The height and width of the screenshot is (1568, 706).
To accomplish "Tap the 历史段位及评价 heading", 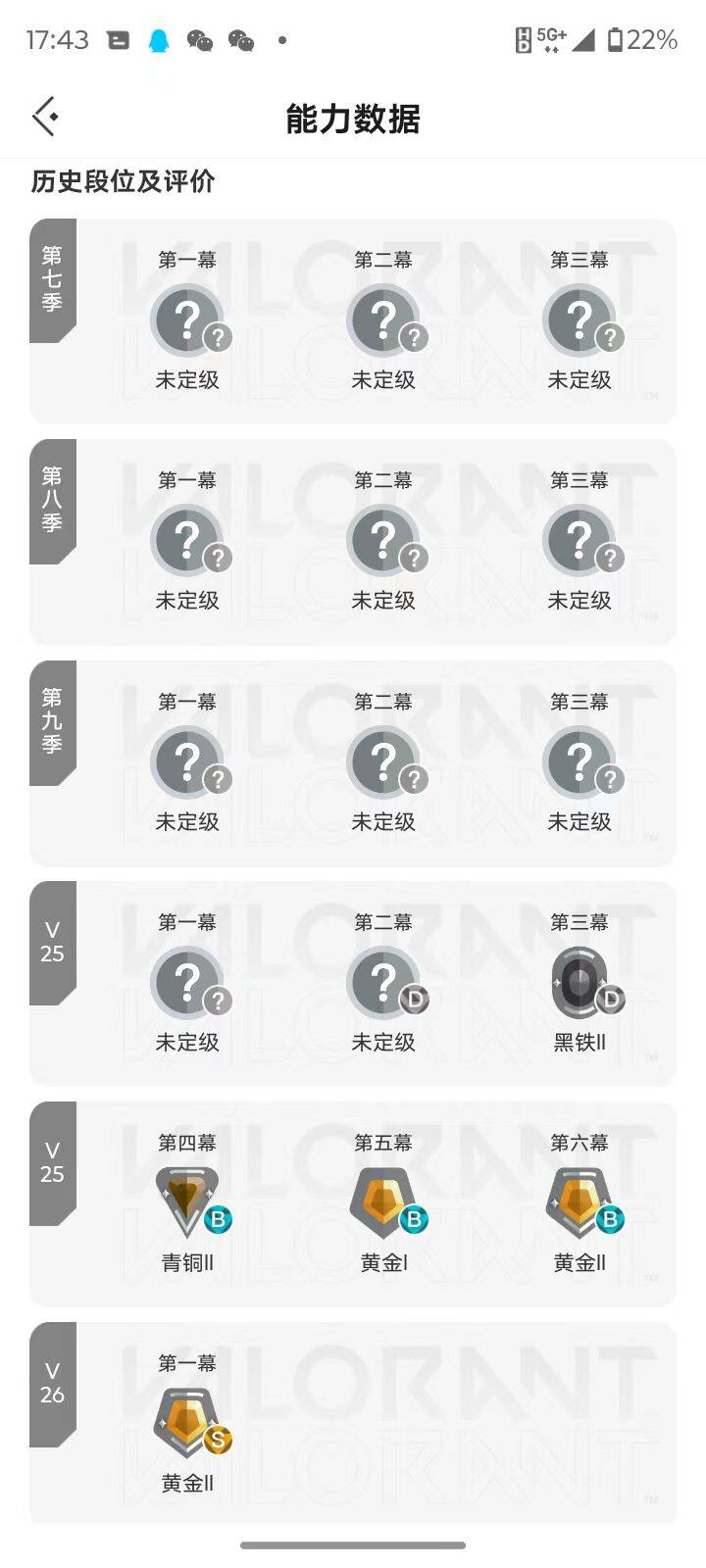I will click(124, 182).
